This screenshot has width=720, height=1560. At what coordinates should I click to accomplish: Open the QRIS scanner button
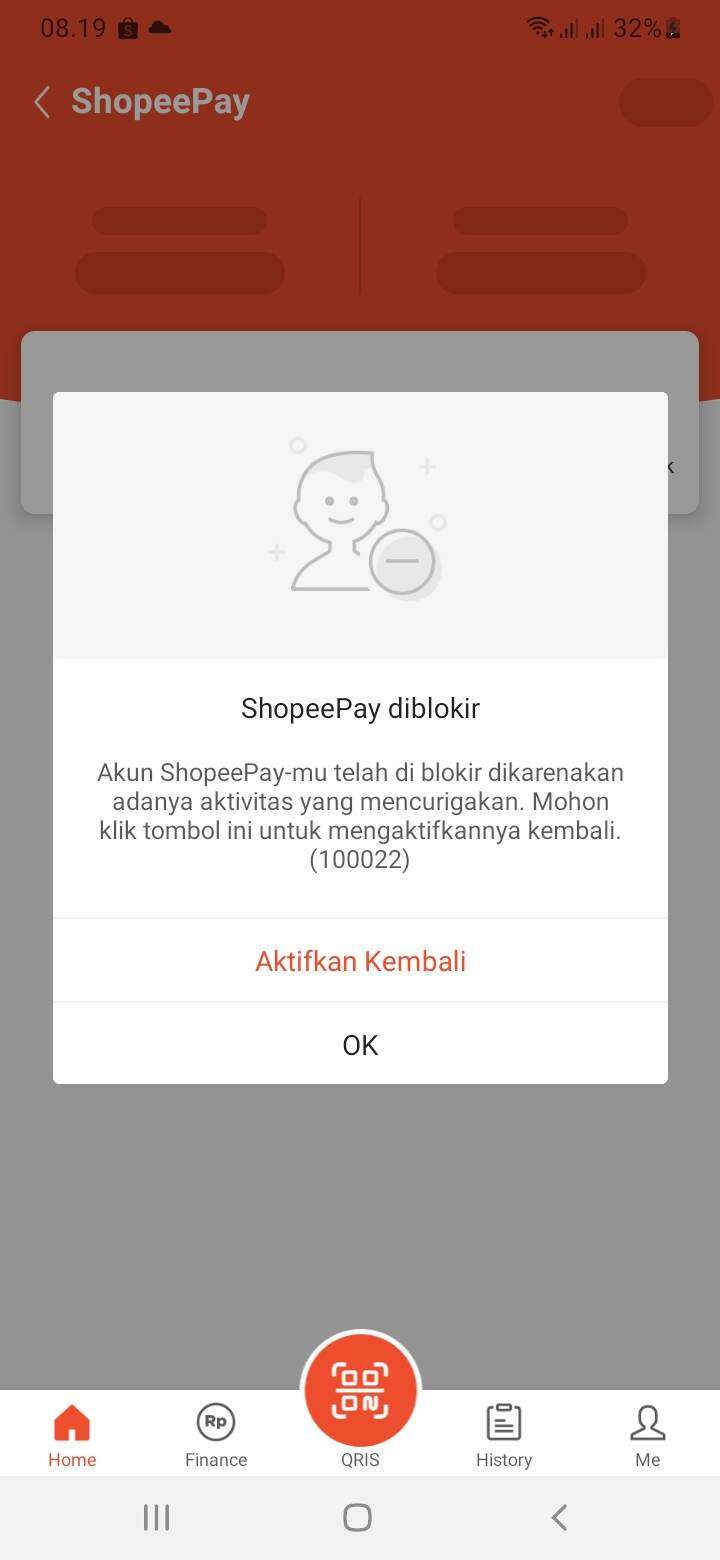point(360,1392)
